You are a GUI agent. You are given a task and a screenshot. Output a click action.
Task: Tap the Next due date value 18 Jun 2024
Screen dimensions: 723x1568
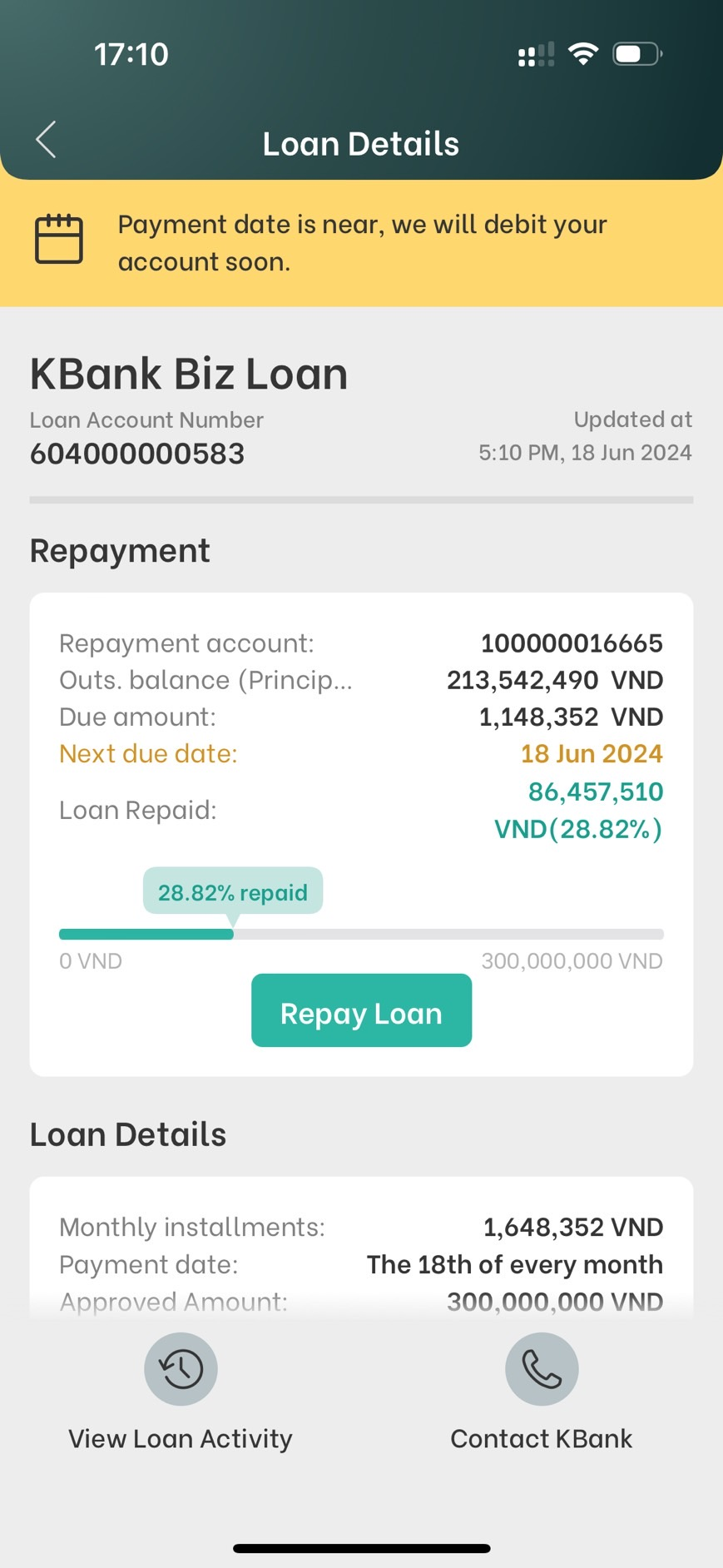click(x=591, y=753)
